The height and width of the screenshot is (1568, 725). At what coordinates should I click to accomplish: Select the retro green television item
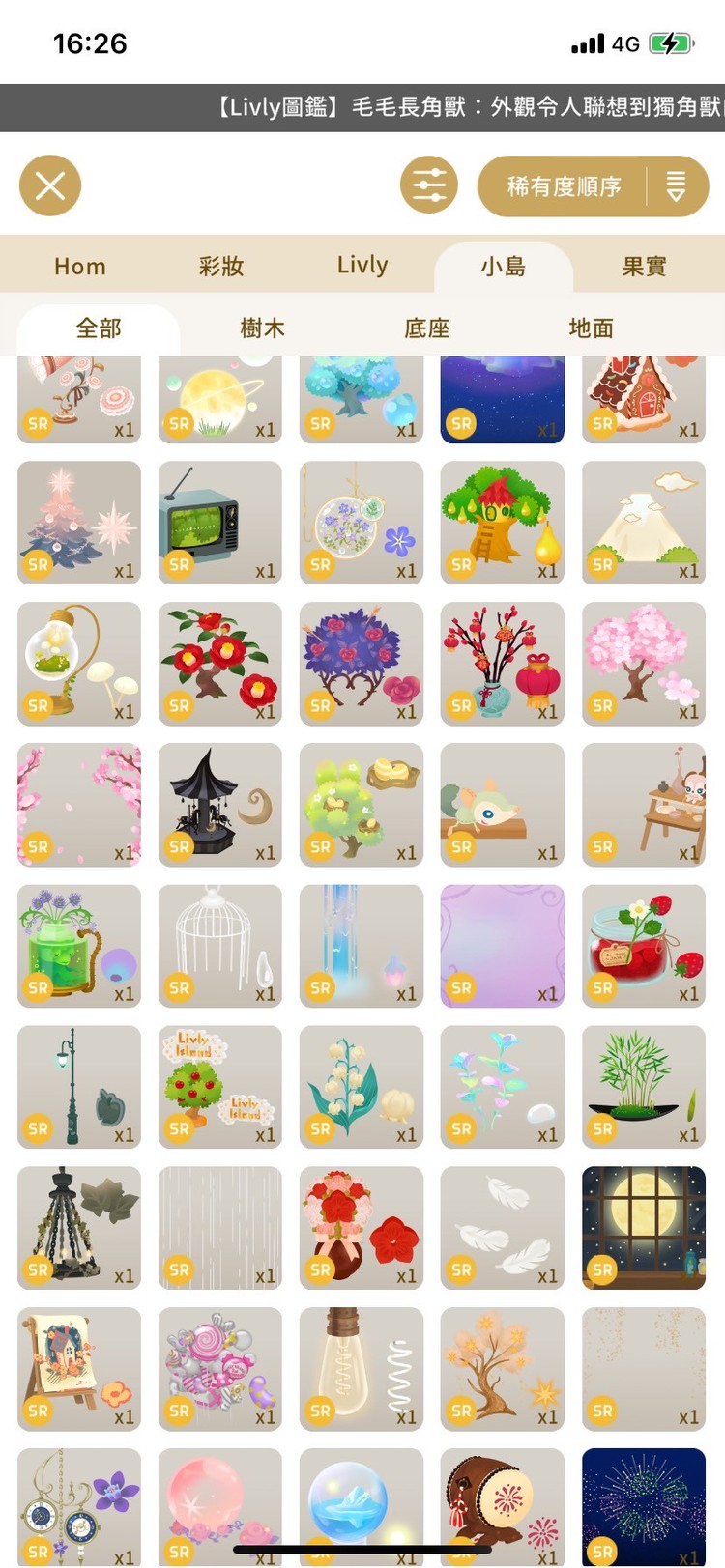click(x=219, y=523)
